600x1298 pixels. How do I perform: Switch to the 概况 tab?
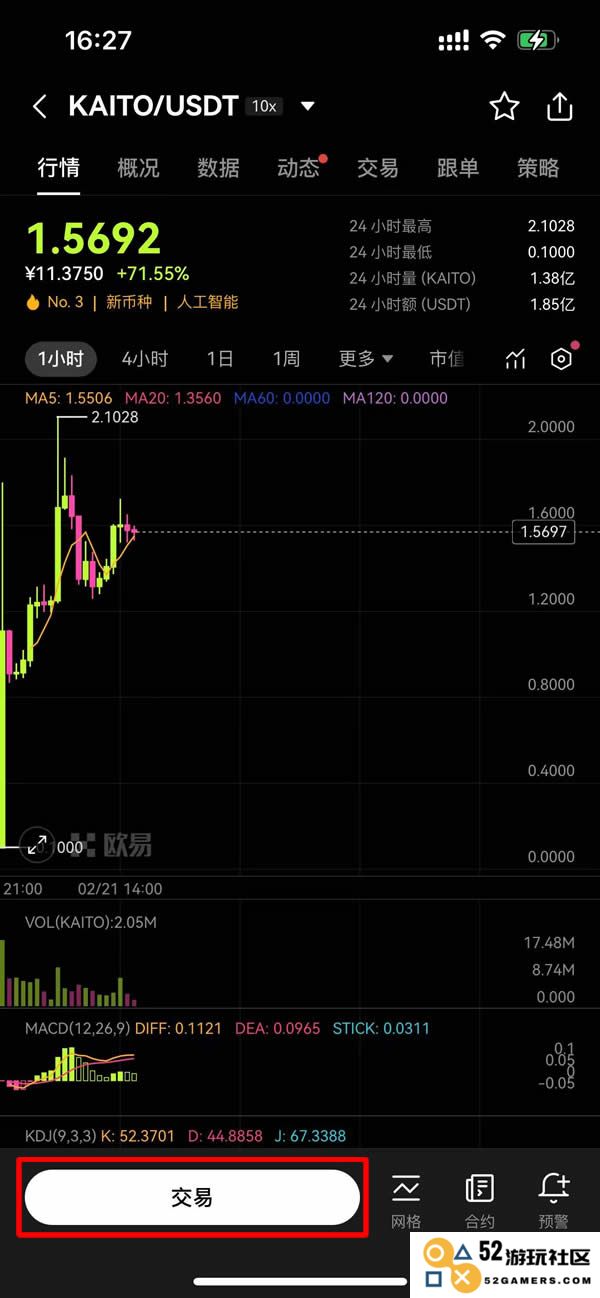coord(138,168)
